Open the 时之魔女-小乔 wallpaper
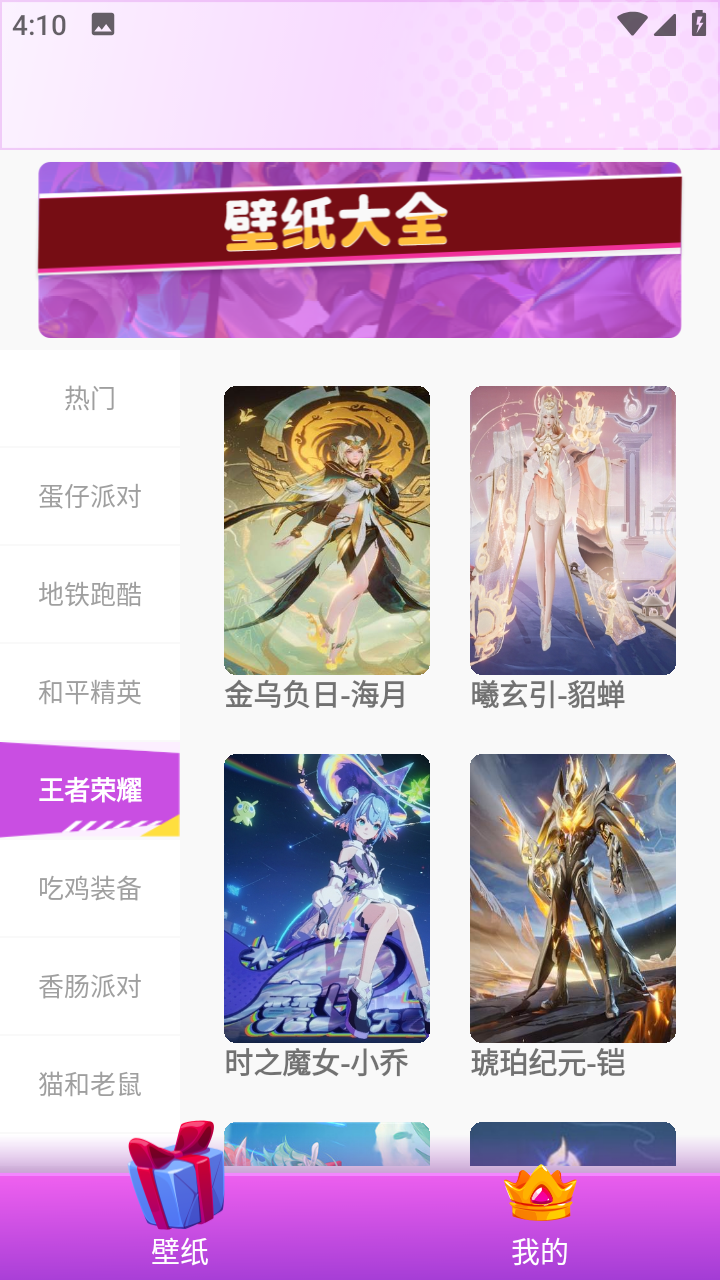Image resolution: width=720 pixels, height=1280 pixels. (327, 898)
